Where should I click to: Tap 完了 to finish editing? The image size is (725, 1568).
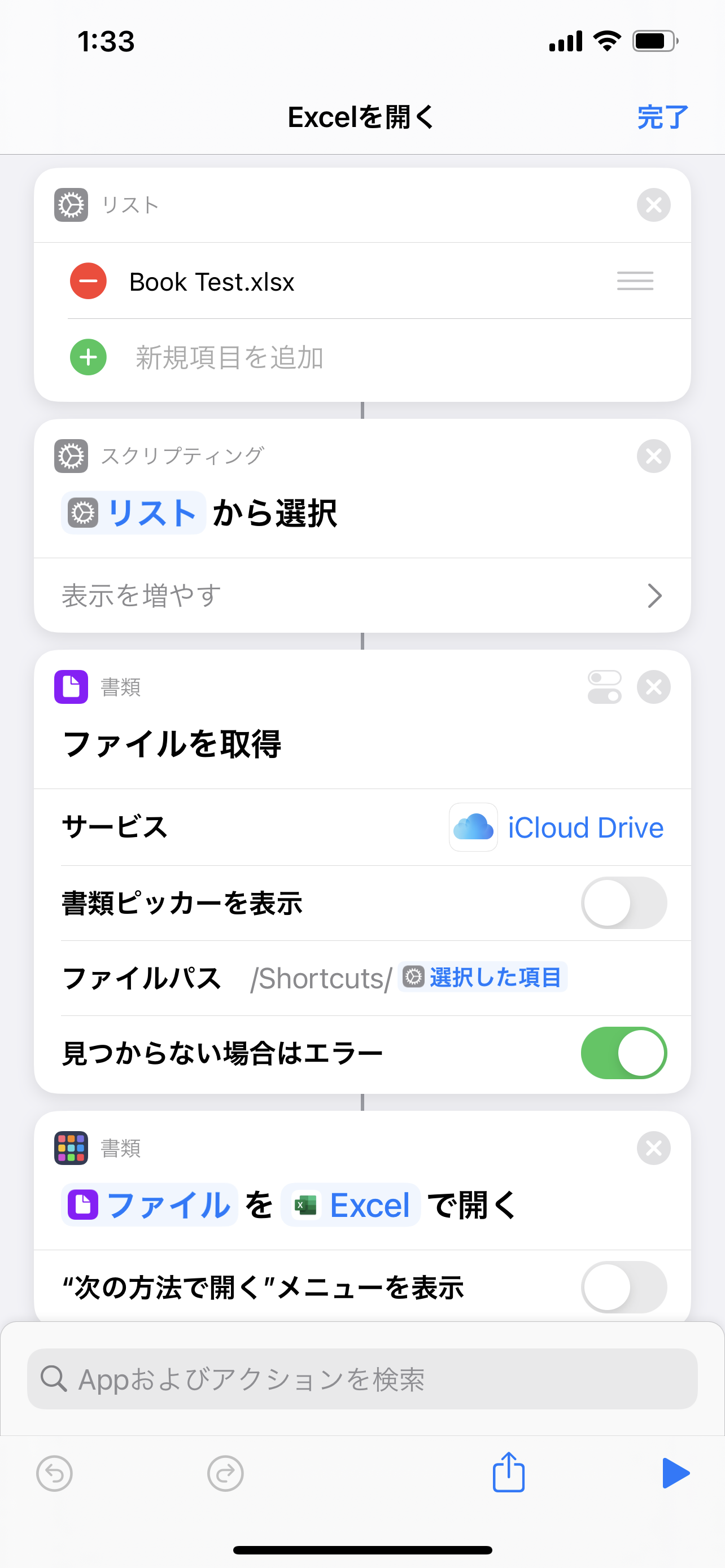coord(662,117)
